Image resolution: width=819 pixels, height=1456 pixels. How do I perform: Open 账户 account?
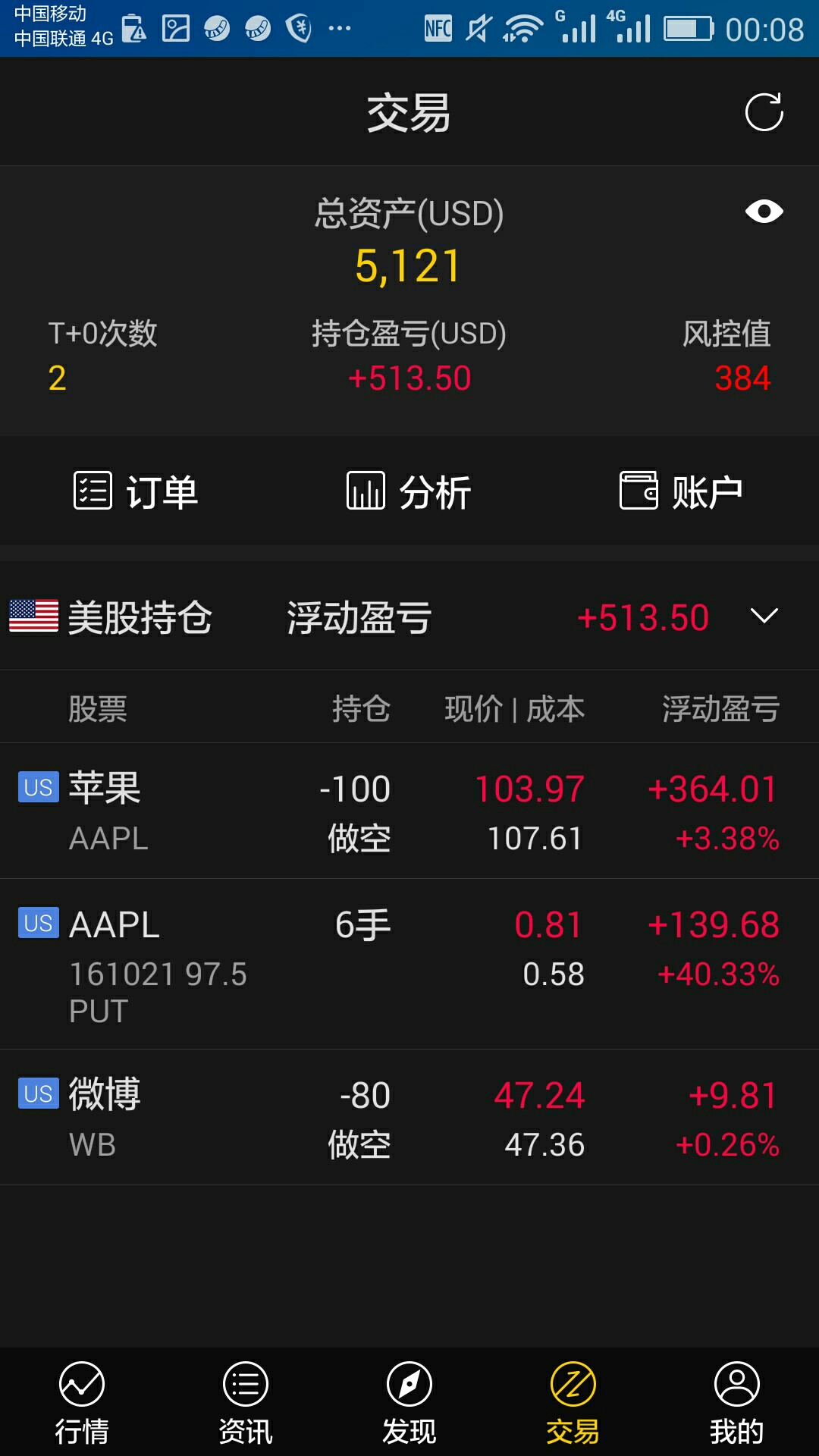pos(682,491)
